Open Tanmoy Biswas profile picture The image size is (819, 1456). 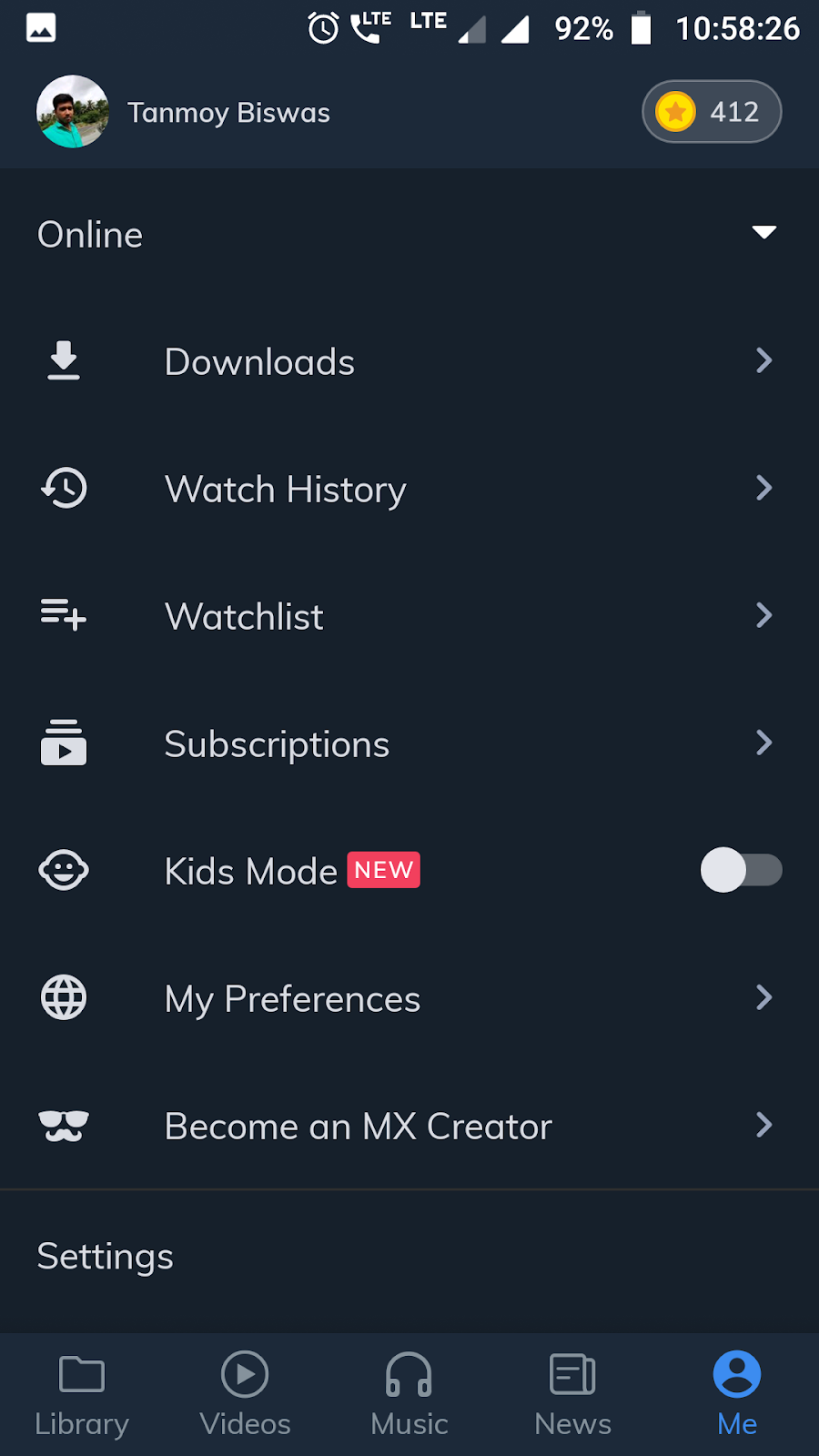click(x=73, y=112)
